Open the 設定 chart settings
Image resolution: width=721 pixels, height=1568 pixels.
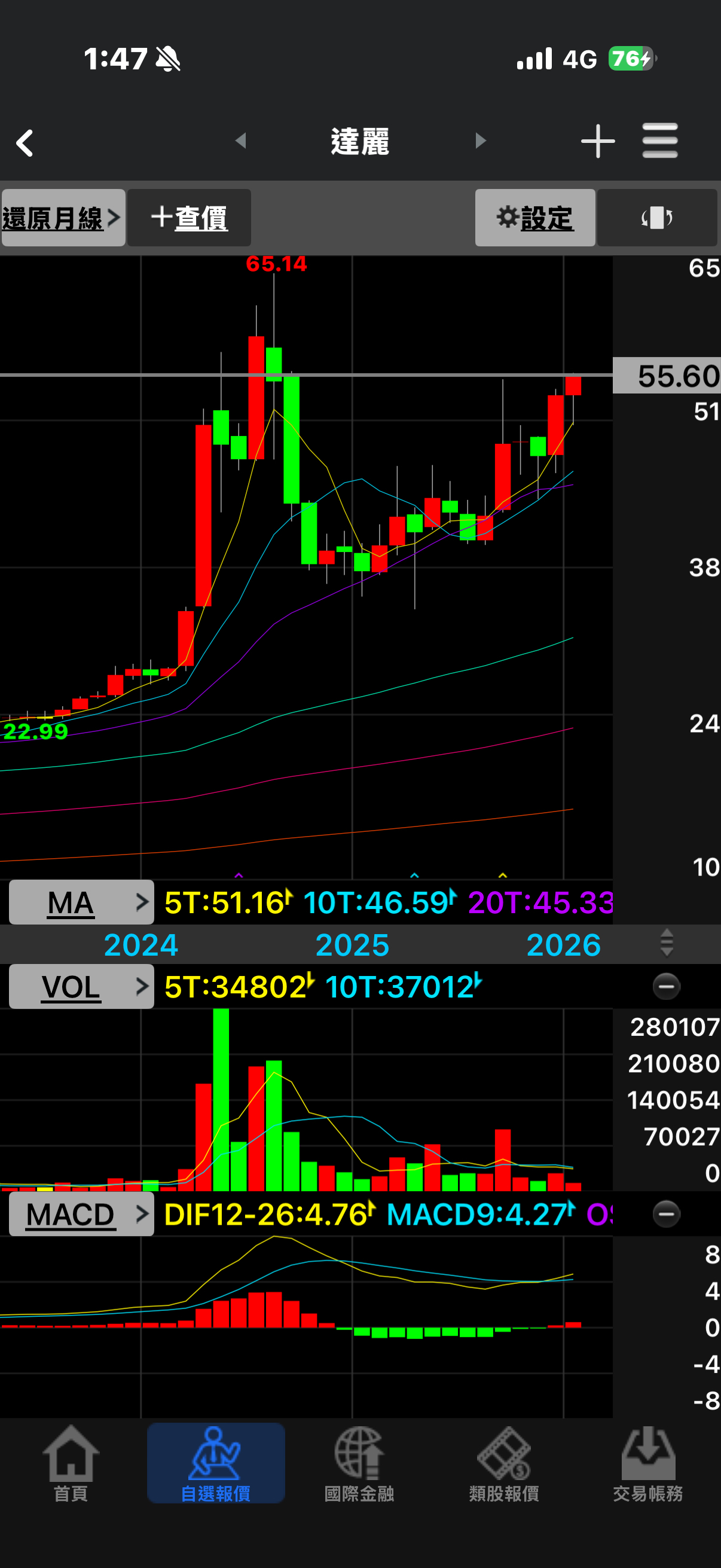535,218
